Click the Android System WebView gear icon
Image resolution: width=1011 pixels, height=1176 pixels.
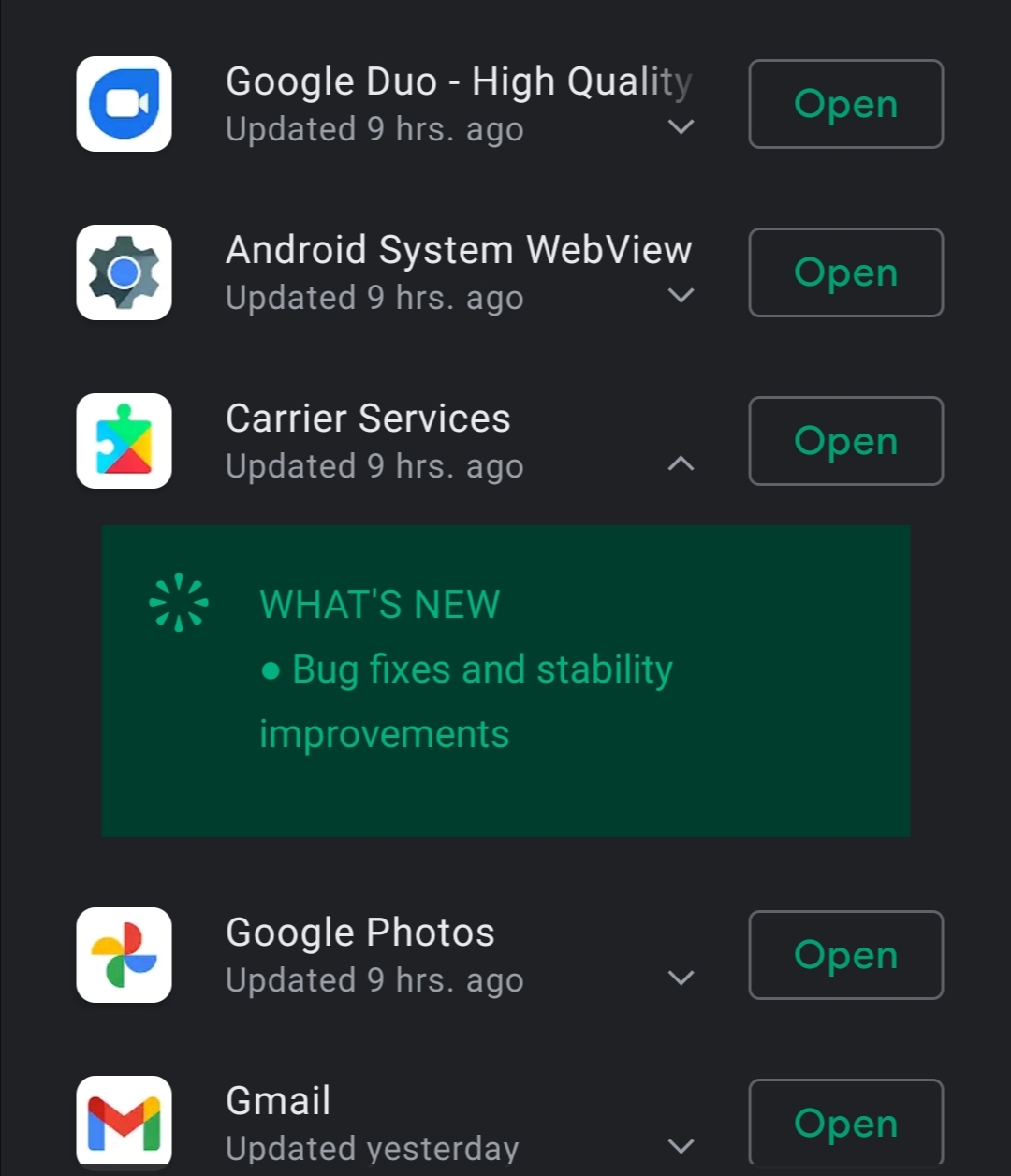[124, 272]
